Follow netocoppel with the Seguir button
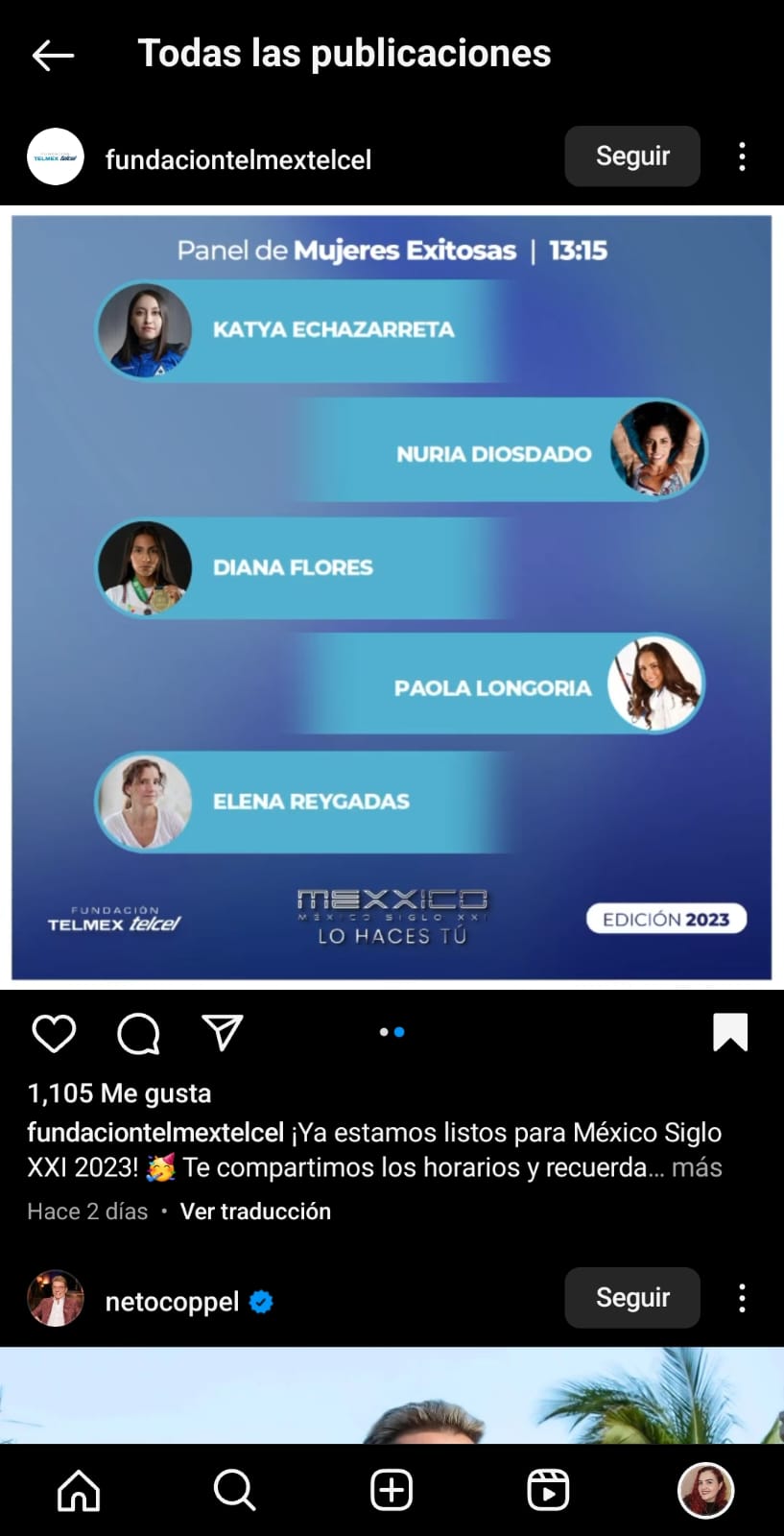Image resolution: width=784 pixels, height=1536 pixels. 631,1298
